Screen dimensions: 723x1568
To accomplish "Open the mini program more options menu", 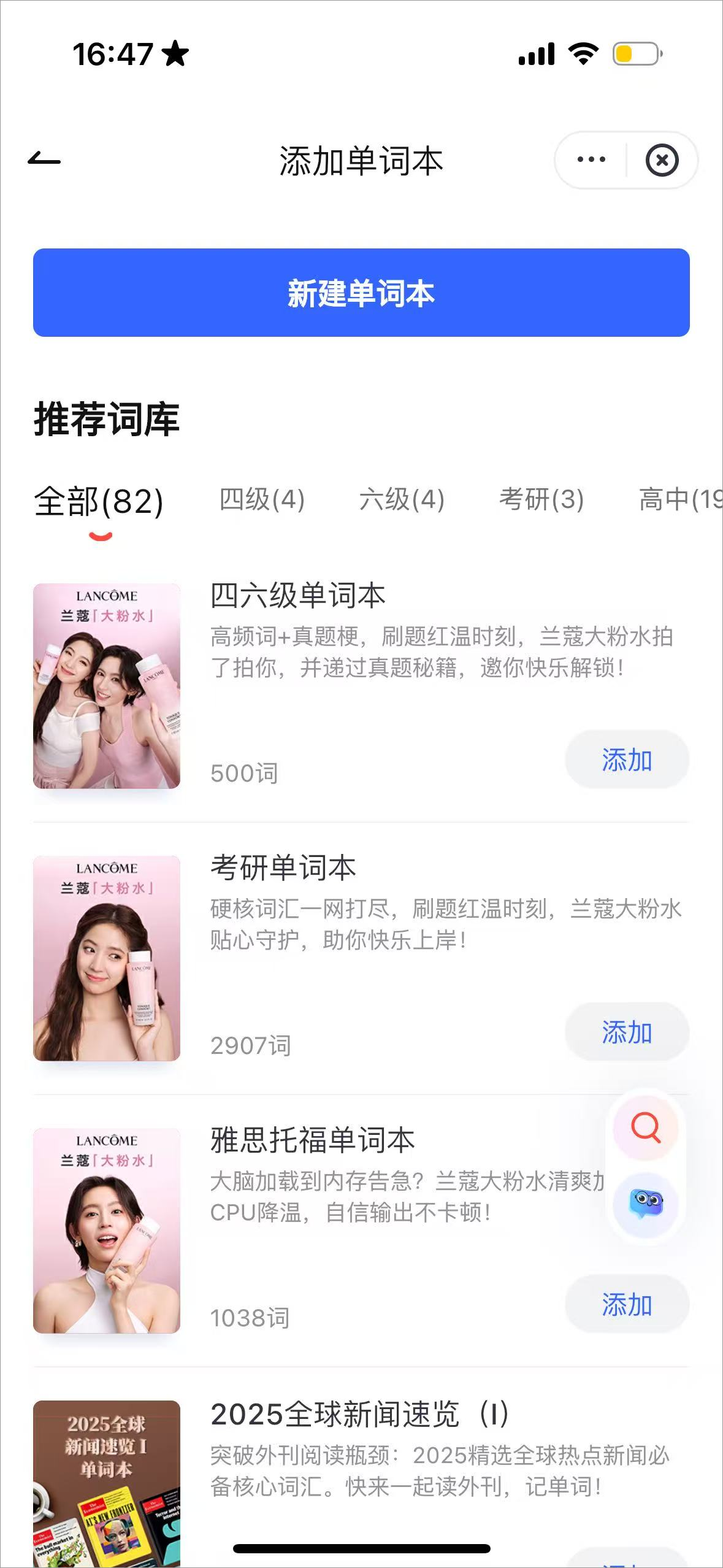I will [x=591, y=160].
